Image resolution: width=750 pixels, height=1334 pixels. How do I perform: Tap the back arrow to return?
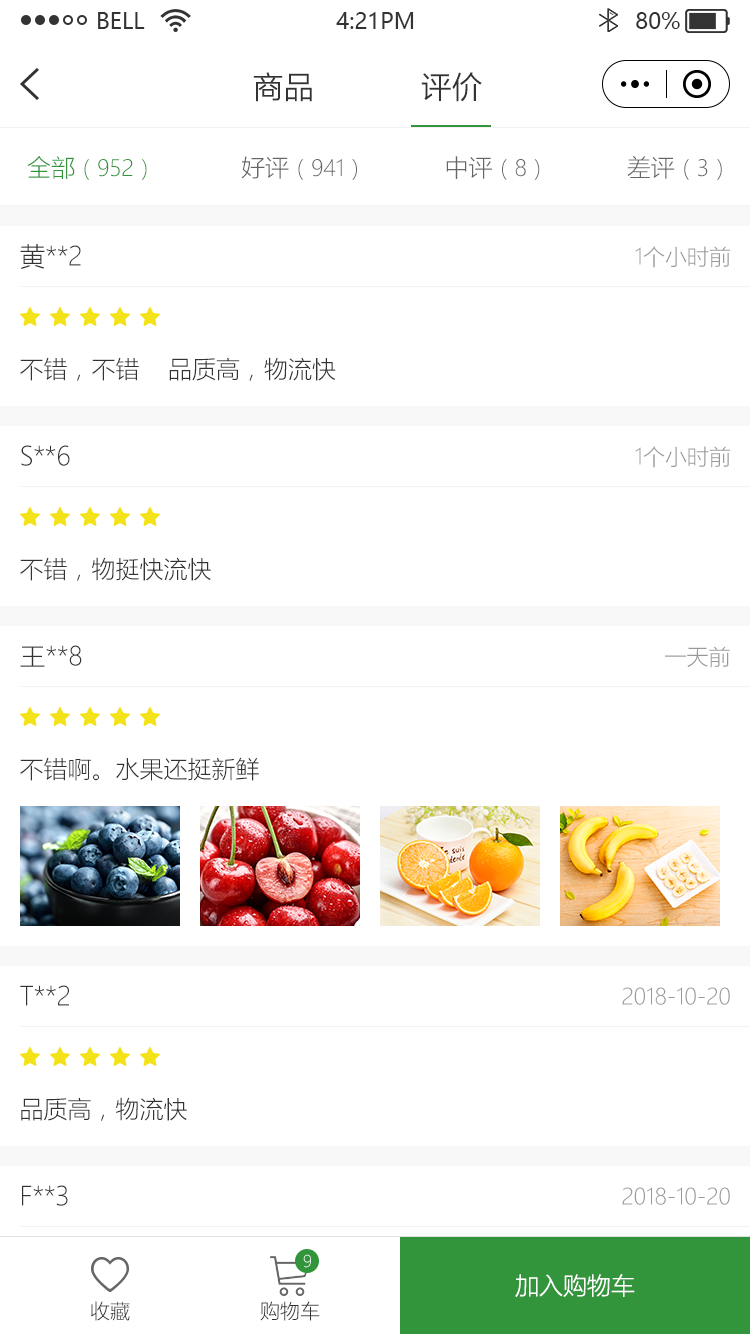(x=30, y=84)
